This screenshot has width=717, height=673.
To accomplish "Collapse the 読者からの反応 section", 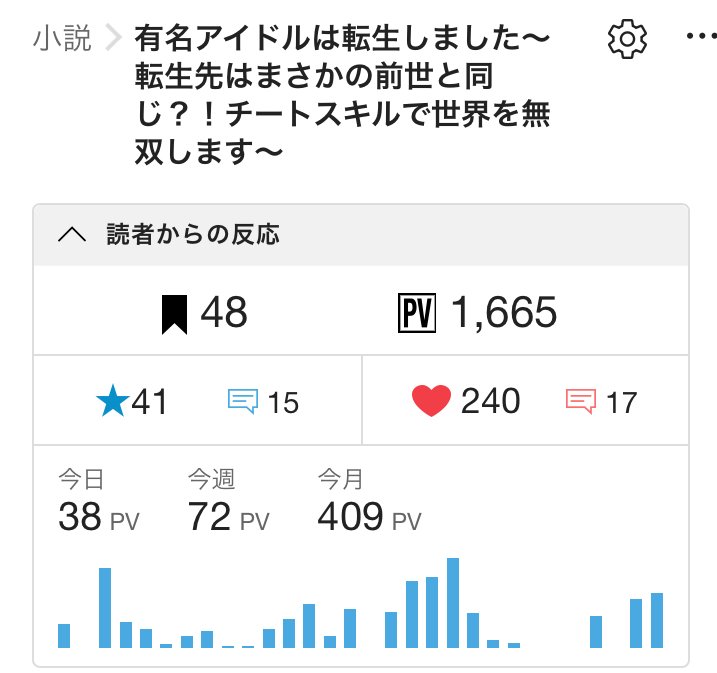I will 71,235.
